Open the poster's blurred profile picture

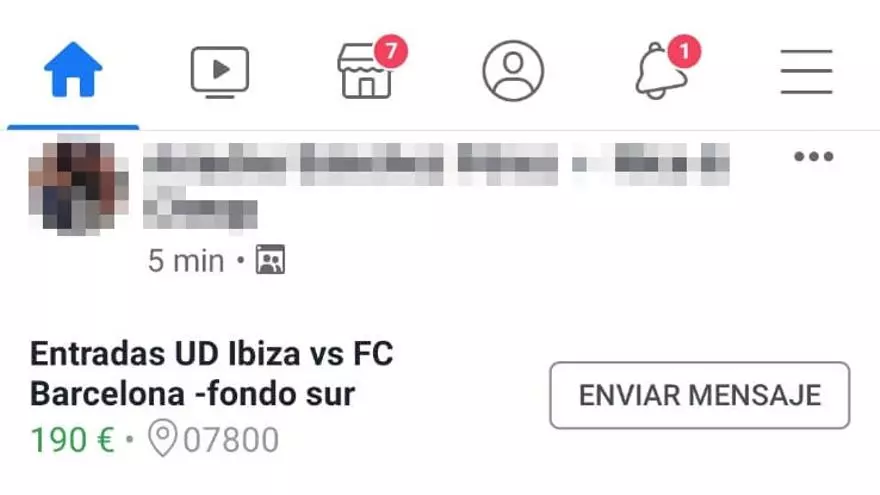click(x=77, y=187)
